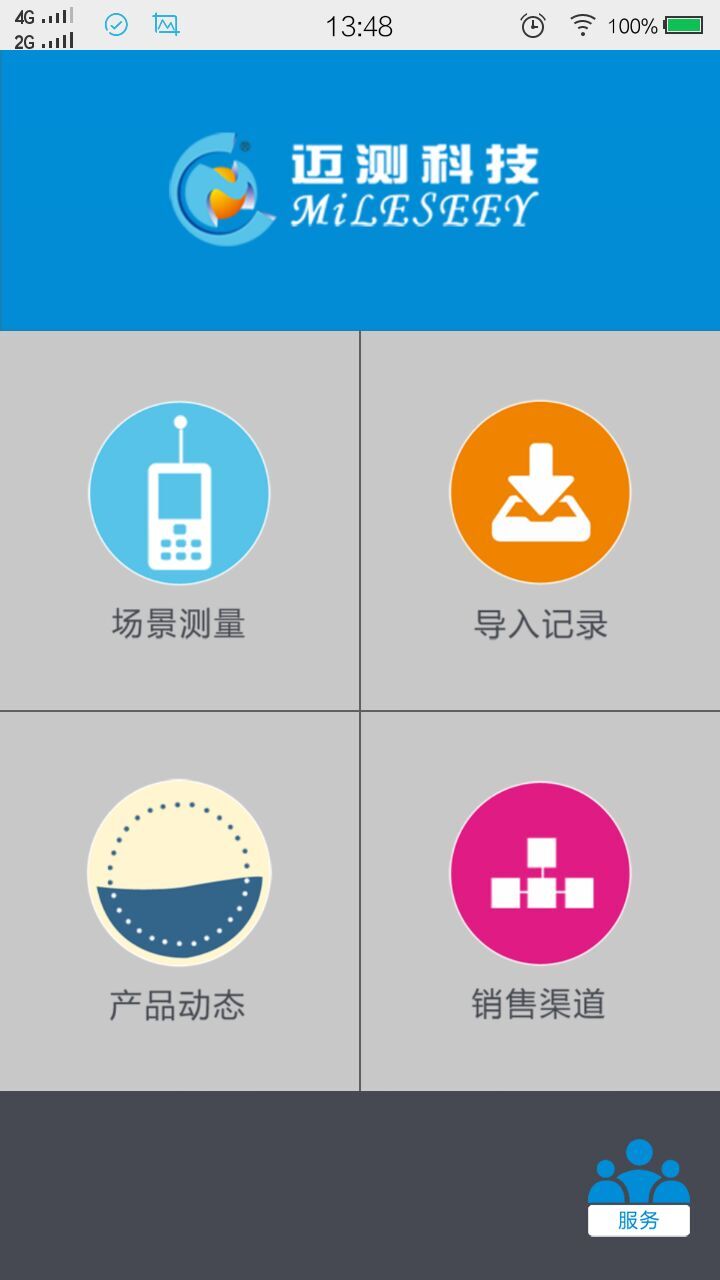Viewport: 720px width, 1280px height.
Task: Tap the check-circle icon in status bar
Action: (114, 24)
